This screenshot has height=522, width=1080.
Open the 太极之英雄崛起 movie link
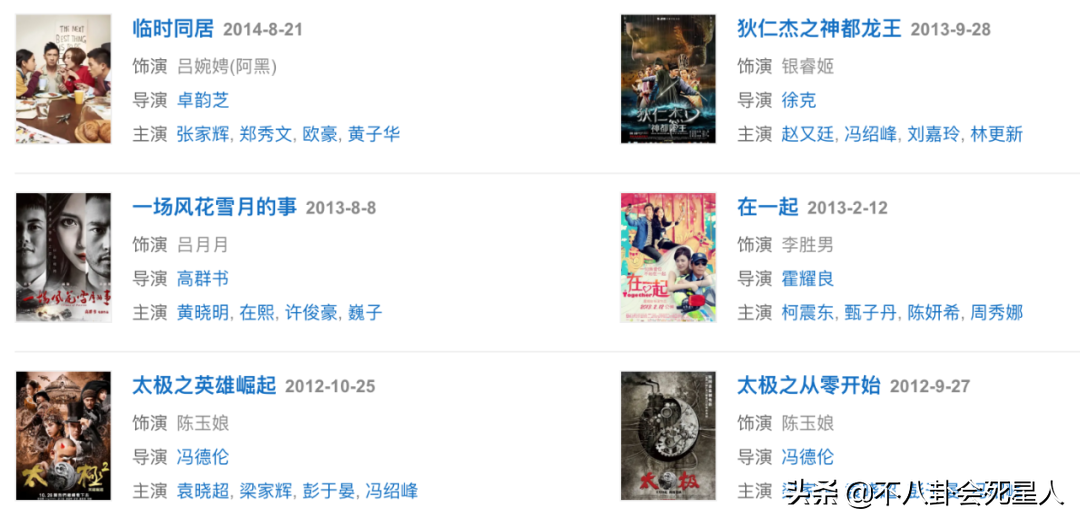pyautogui.click(x=204, y=386)
